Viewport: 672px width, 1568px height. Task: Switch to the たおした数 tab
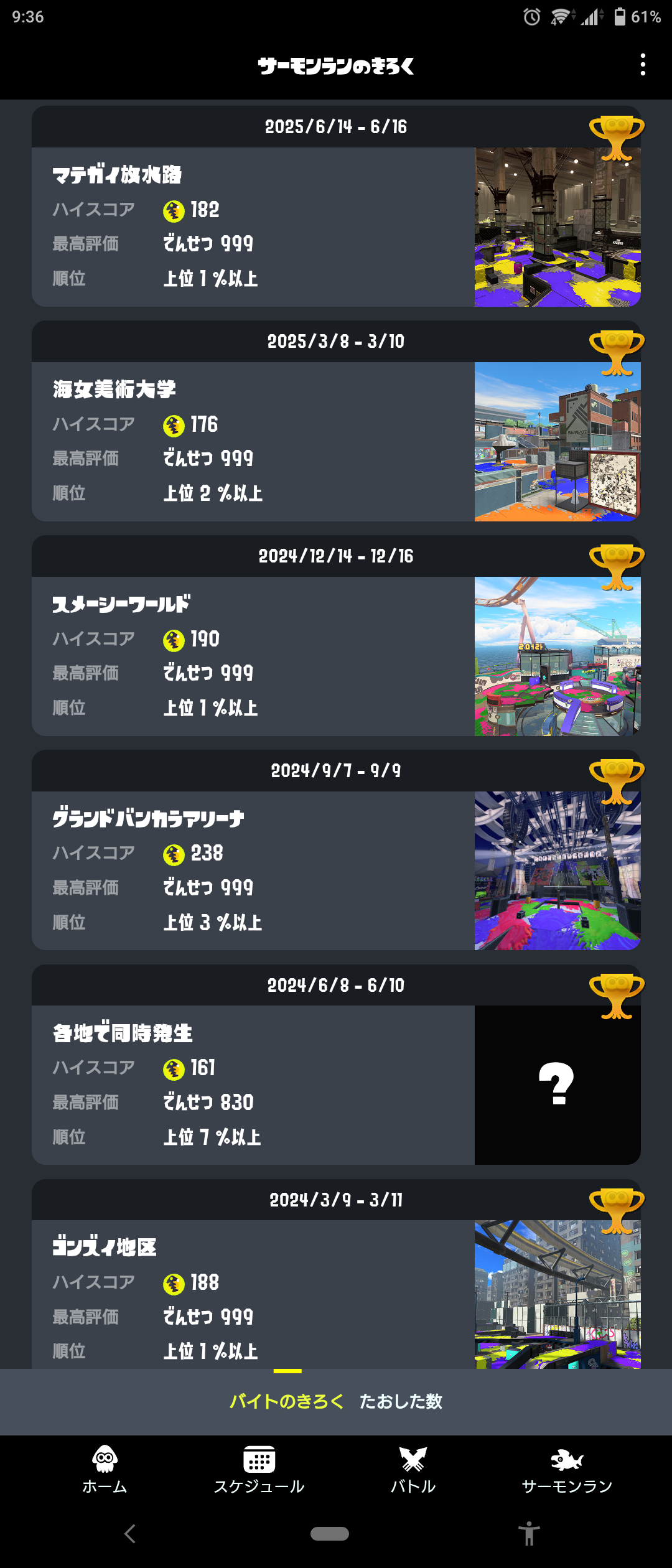pos(401,1401)
